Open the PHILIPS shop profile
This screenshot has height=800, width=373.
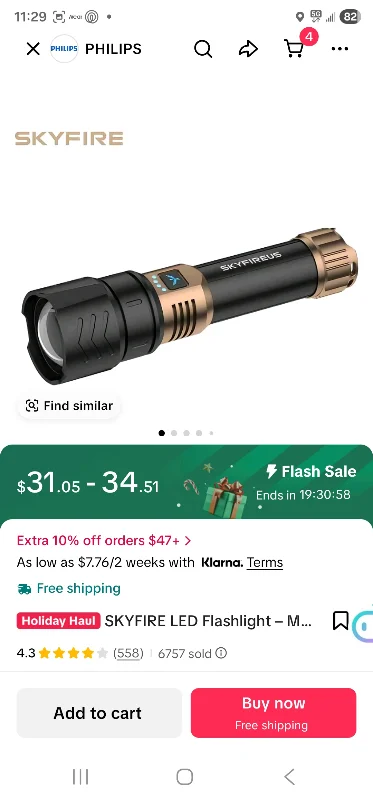[x=96, y=49]
